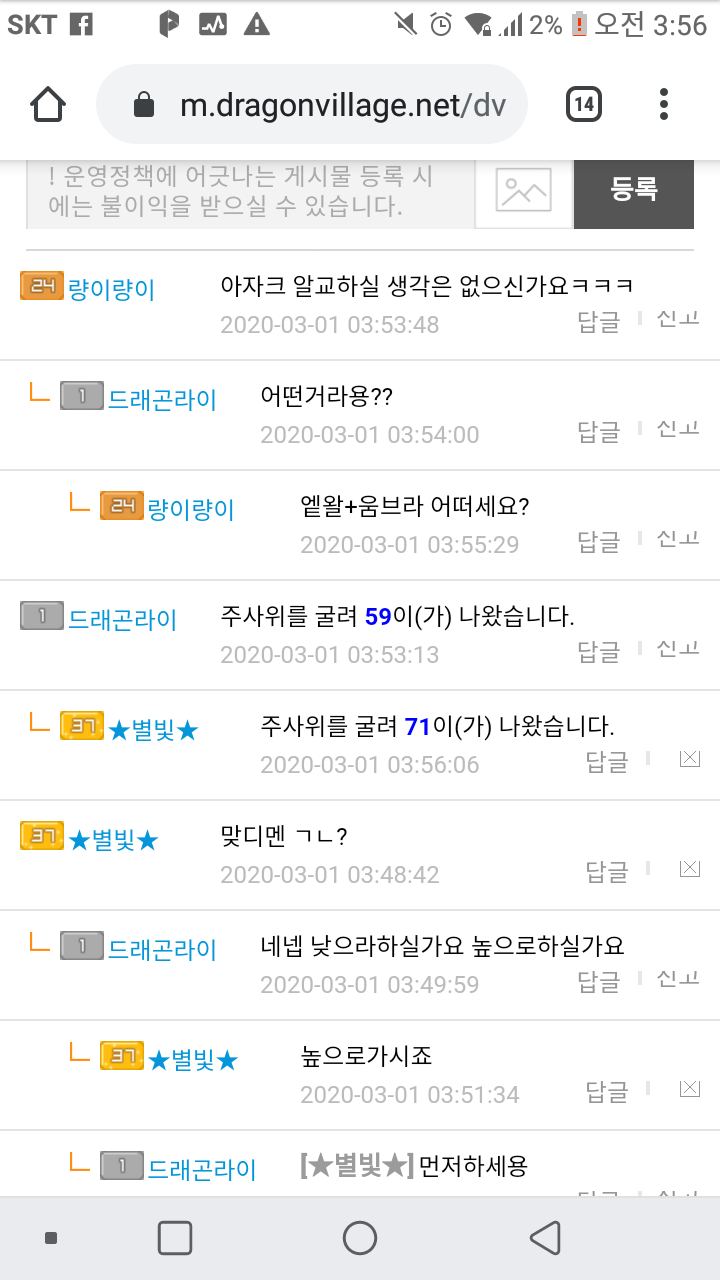
Task: Reply to 어떤거라용?? comment
Action: [x=599, y=431]
